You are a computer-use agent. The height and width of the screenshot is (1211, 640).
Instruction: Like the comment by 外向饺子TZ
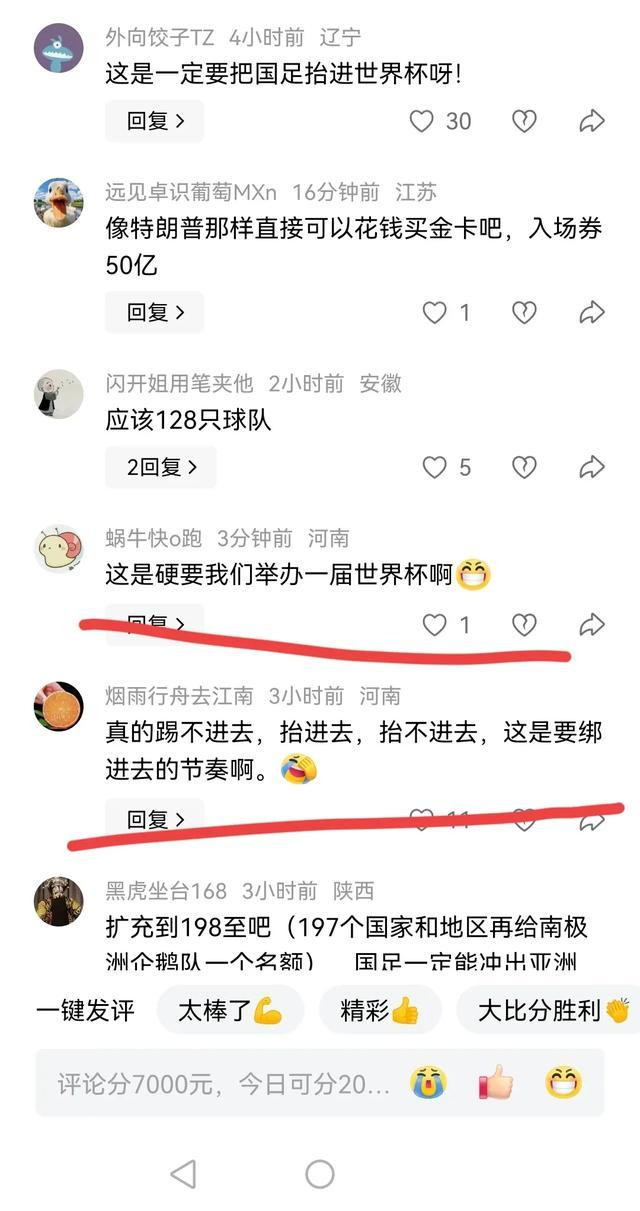422,121
